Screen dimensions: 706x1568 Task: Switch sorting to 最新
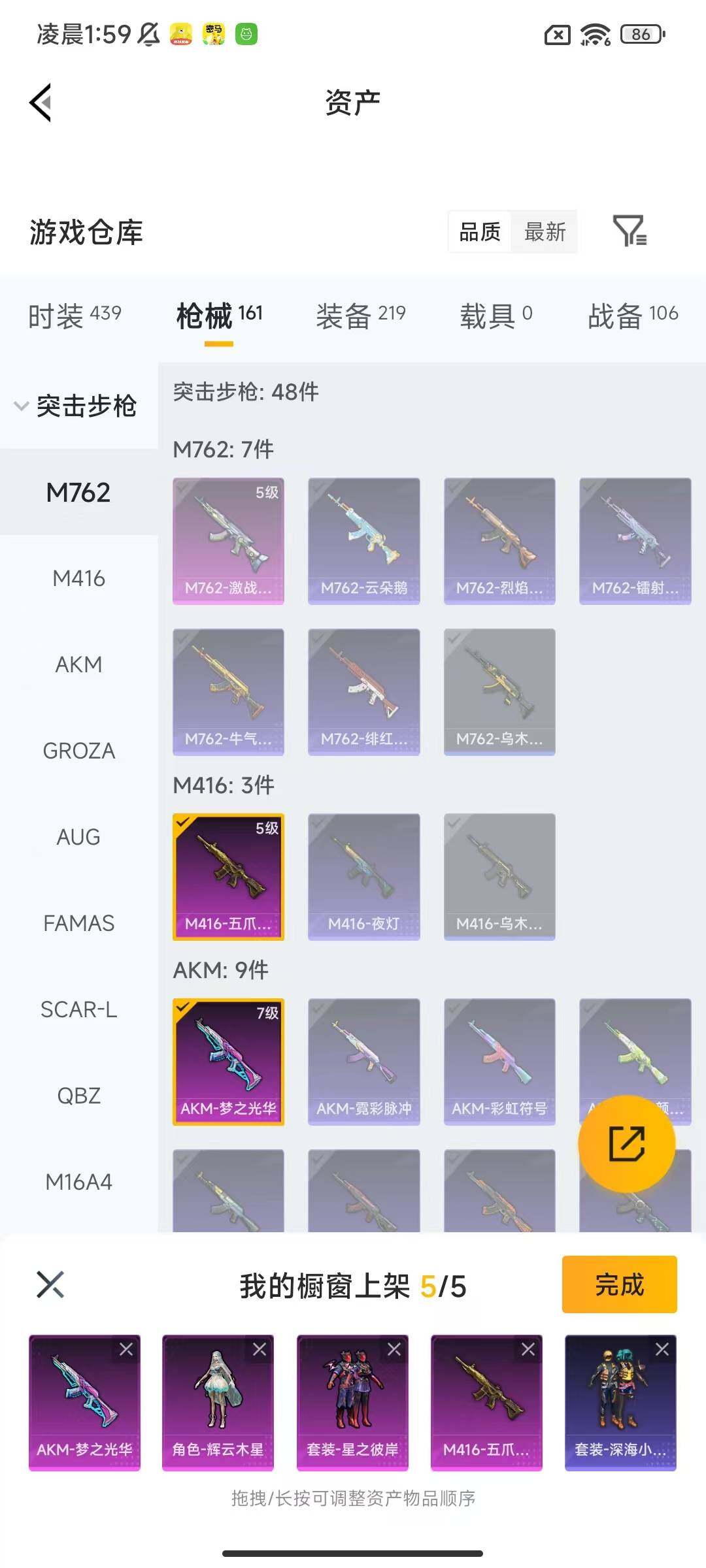[545, 231]
